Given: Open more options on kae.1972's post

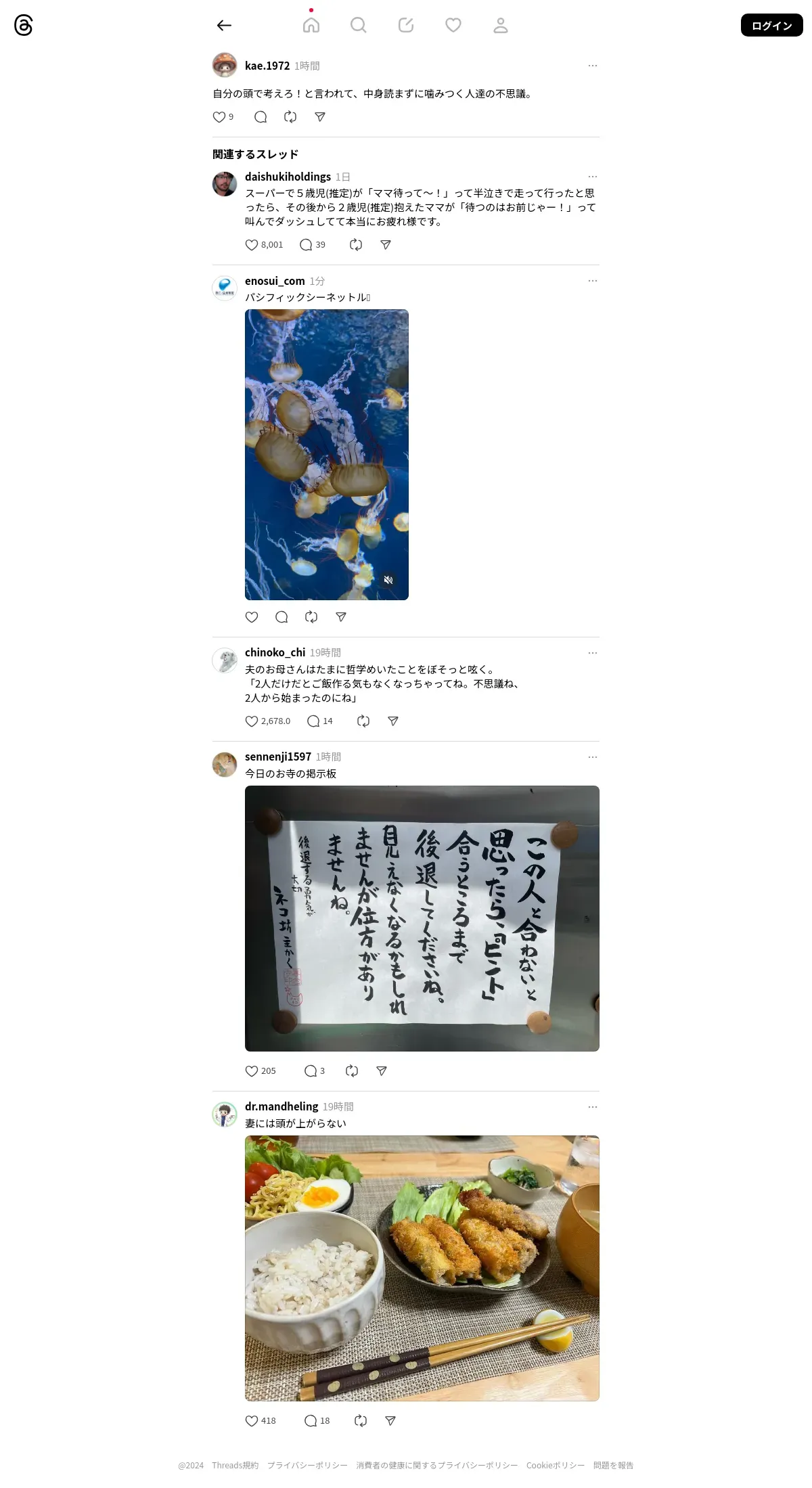Looking at the screenshot, I should tap(593, 66).
